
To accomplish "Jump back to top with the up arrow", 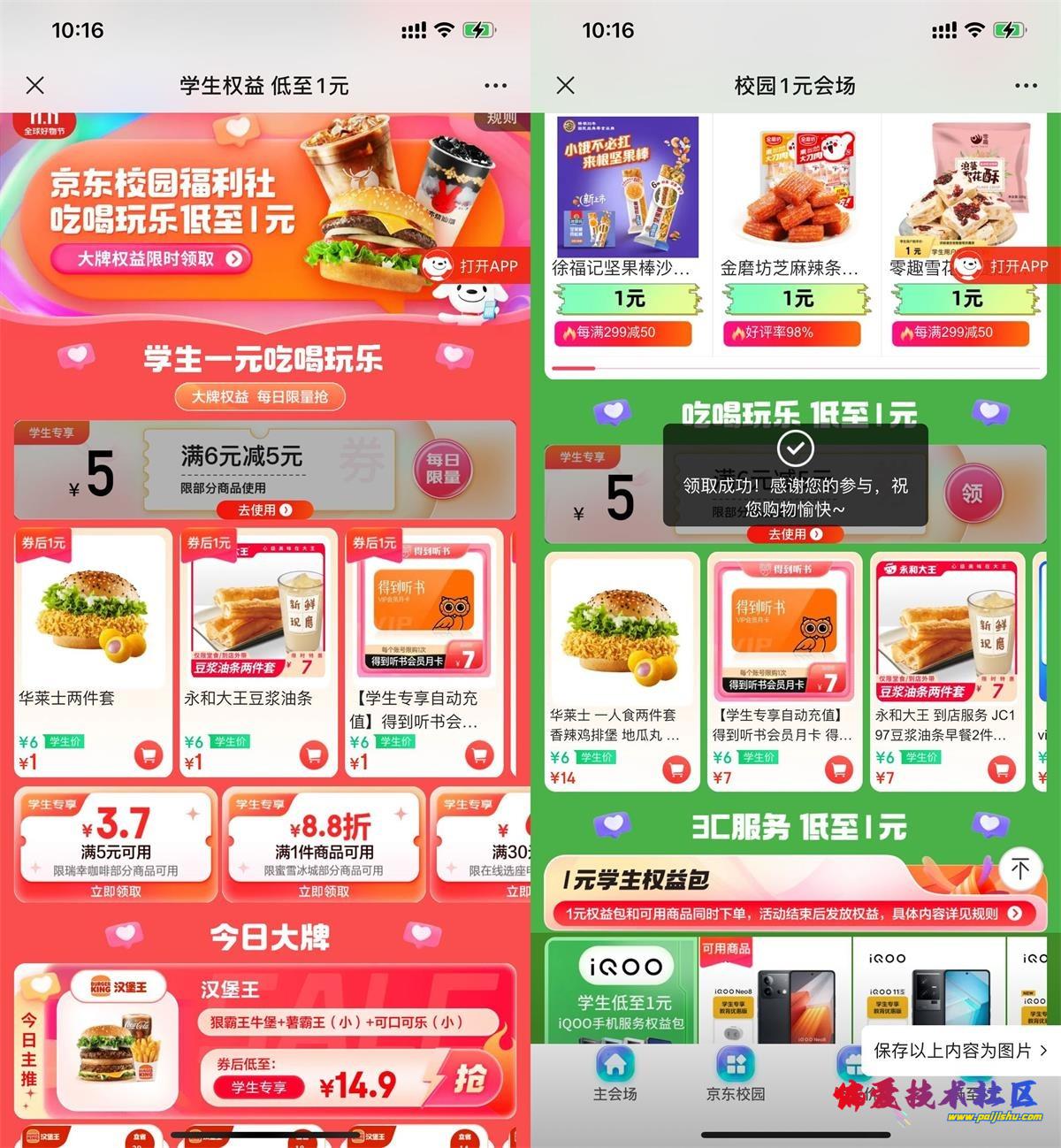I will click(1020, 869).
